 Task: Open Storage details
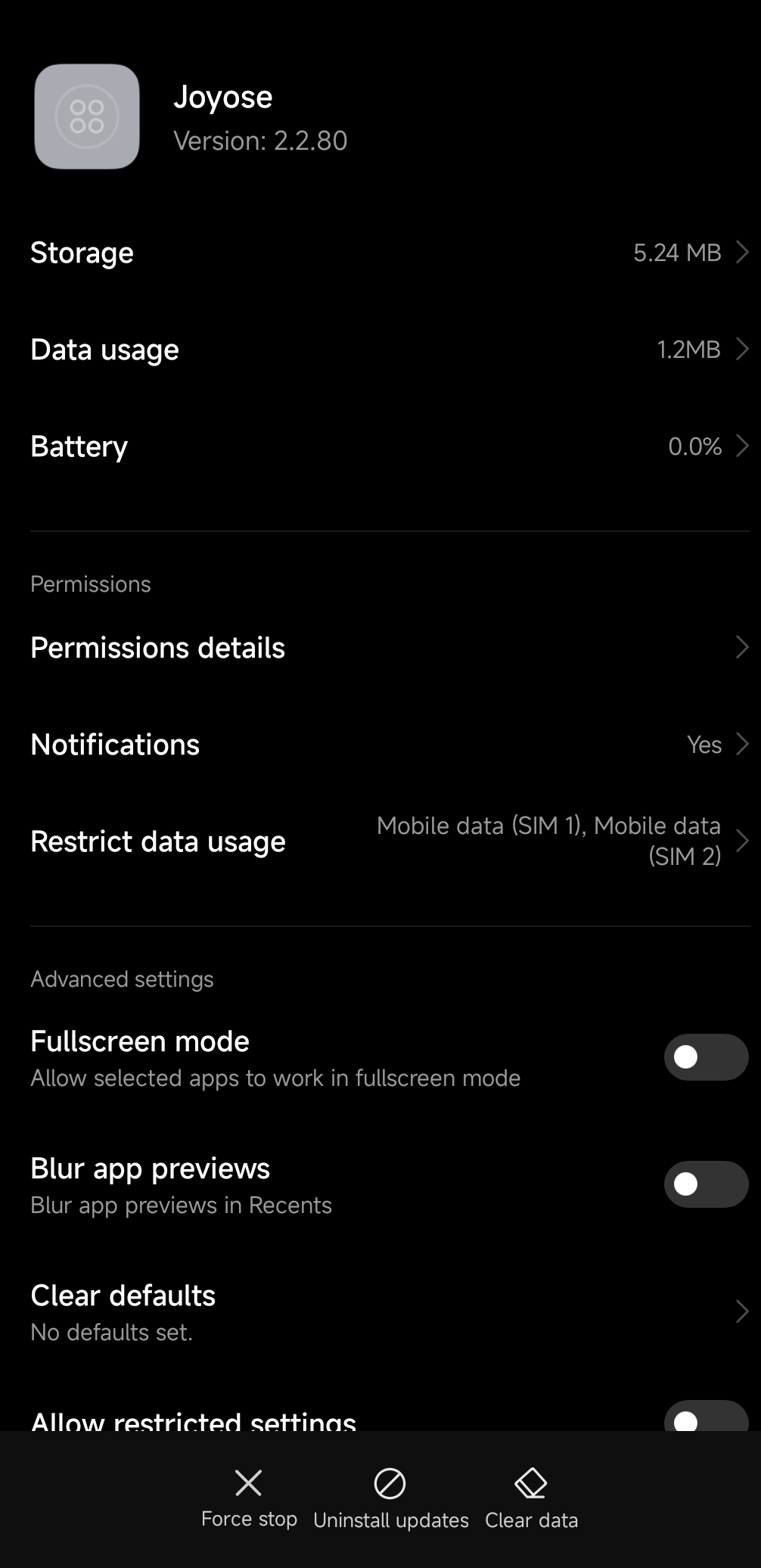380,253
